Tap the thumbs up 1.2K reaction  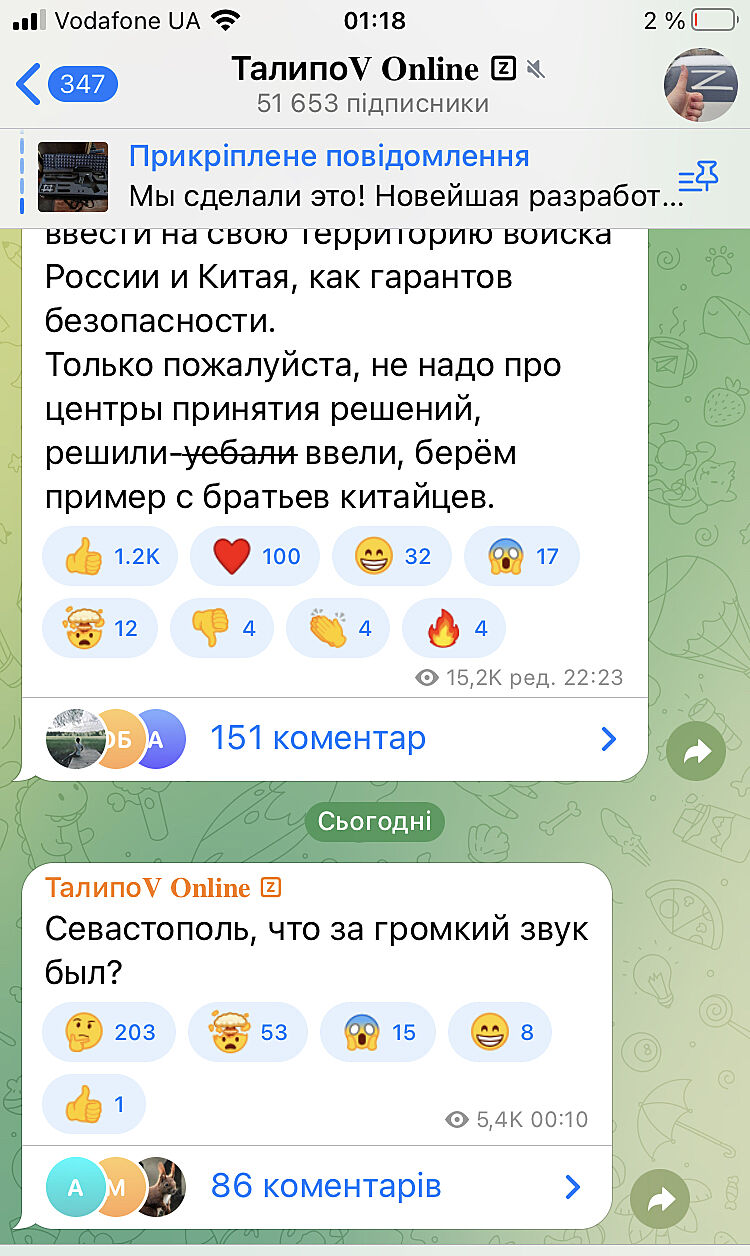coord(110,556)
